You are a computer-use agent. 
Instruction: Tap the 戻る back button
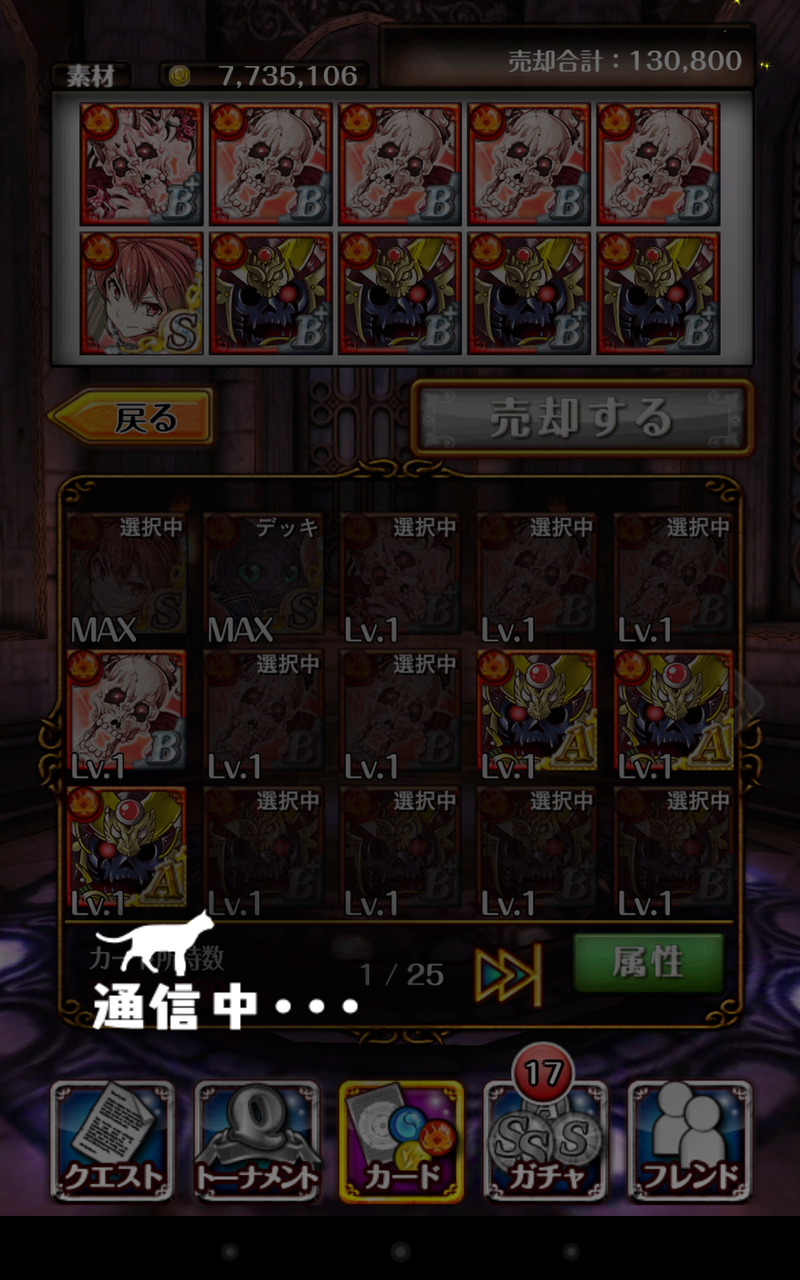pyautogui.click(x=131, y=417)
